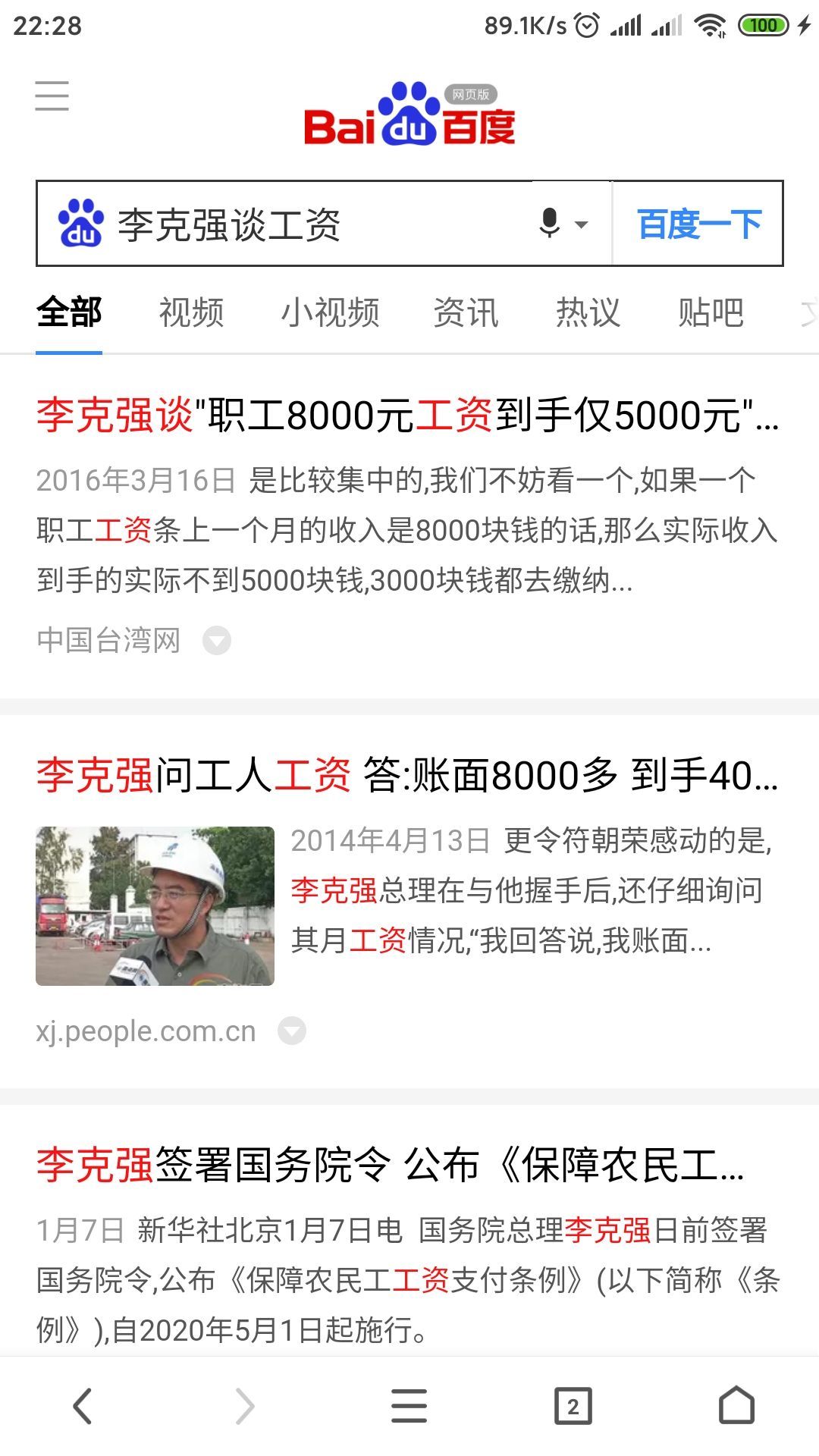Open the hamburger menu at top left
This screenshot has width=819, height=1456.
pyautogui.click(x=52, y=96)
